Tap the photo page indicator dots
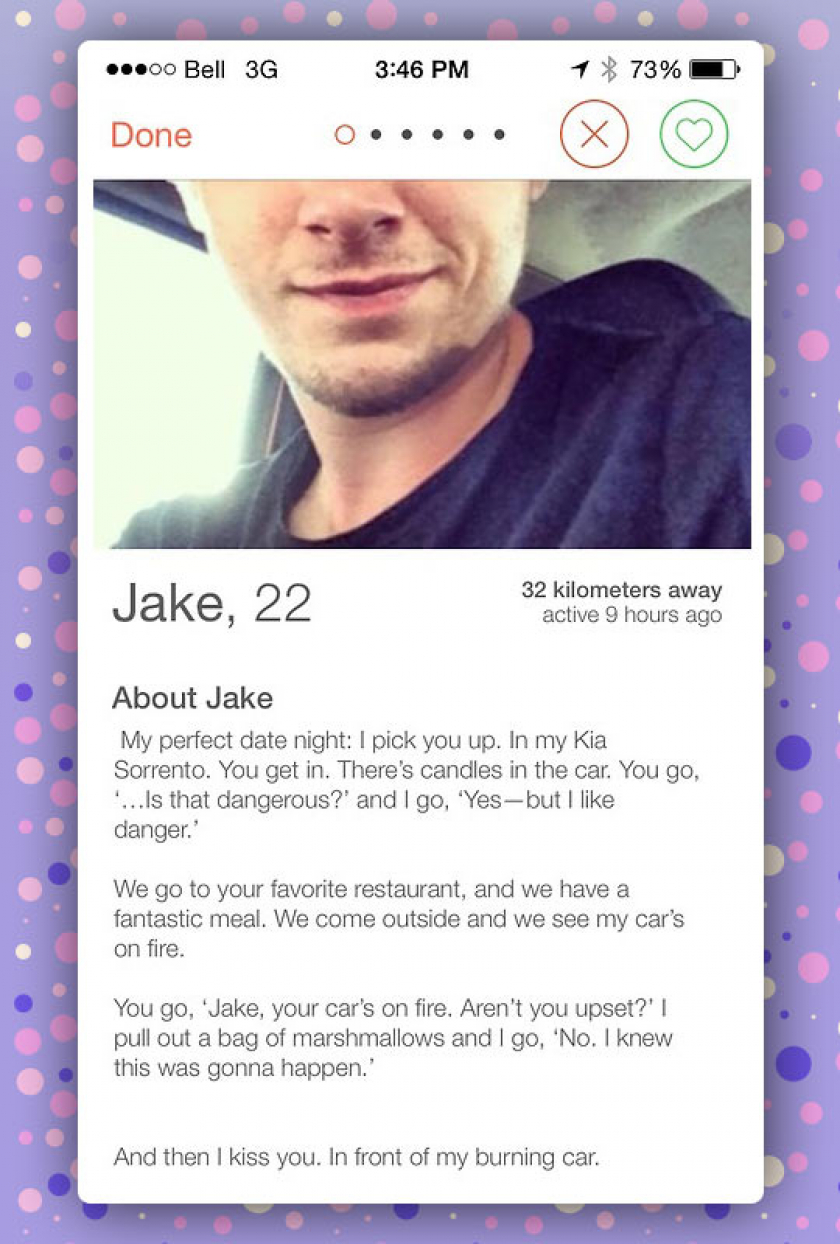 point(420,135)
